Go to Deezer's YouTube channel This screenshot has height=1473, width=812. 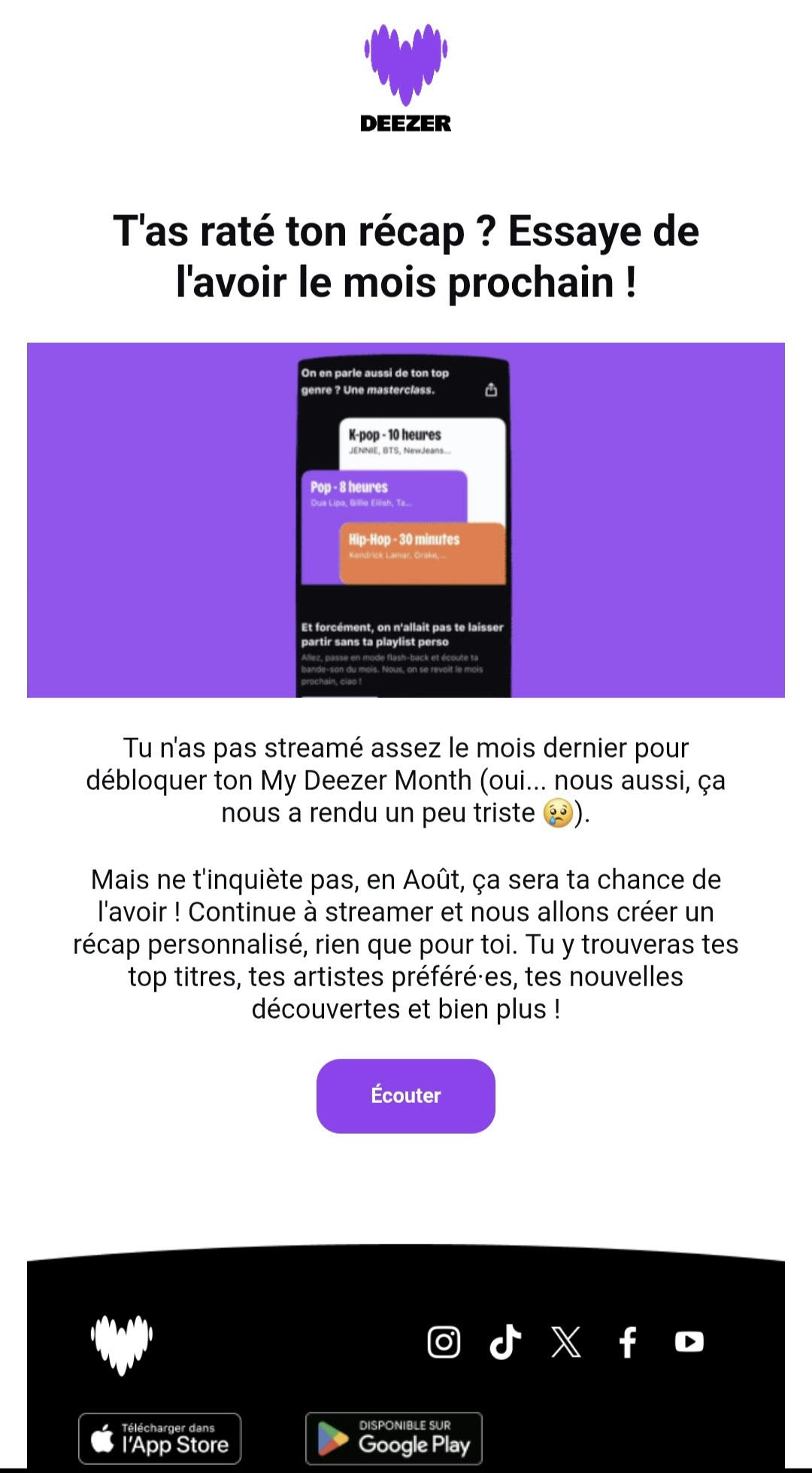click(689, 1341)
